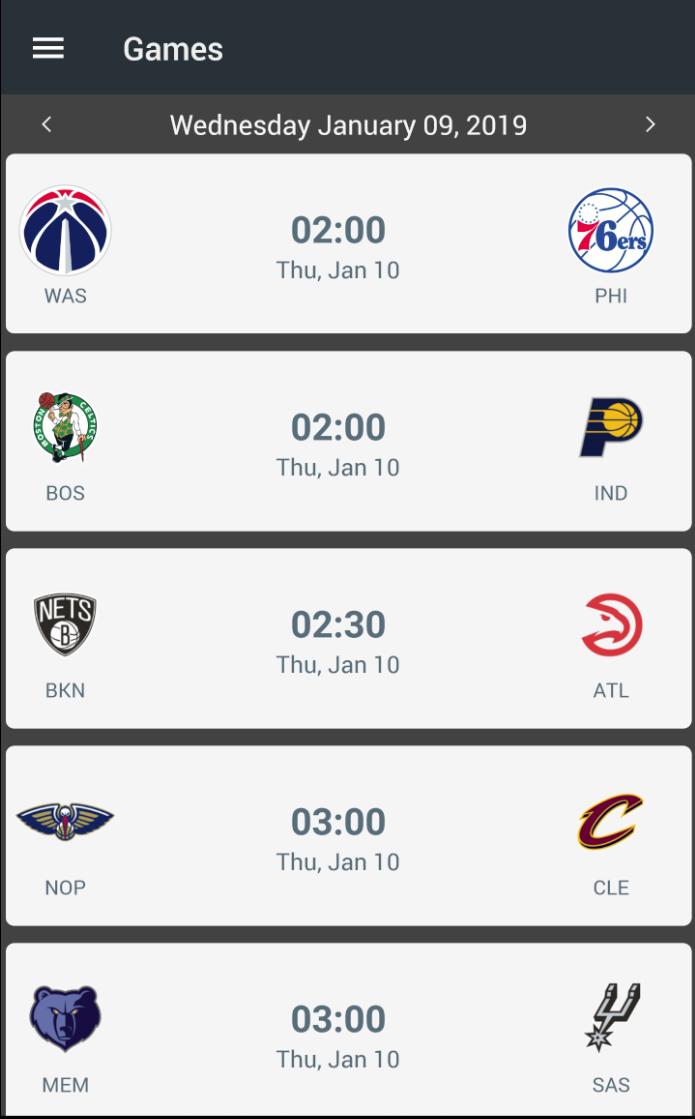The height and width of the screenshot is (1119, 695).
Task: Go to the next day's games
Action: click(x=650, y=125)
